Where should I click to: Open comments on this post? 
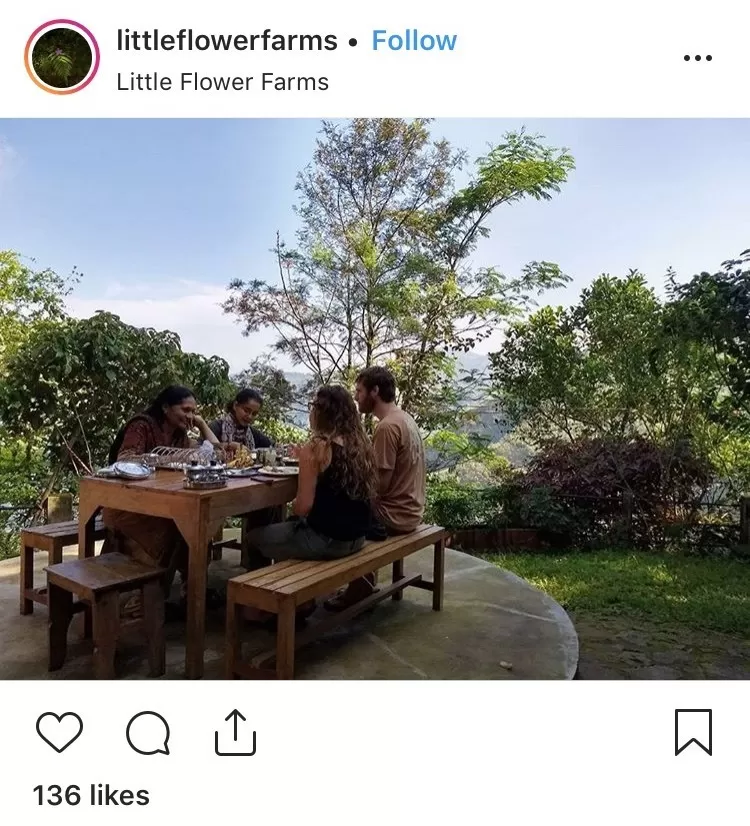point(148,734)
